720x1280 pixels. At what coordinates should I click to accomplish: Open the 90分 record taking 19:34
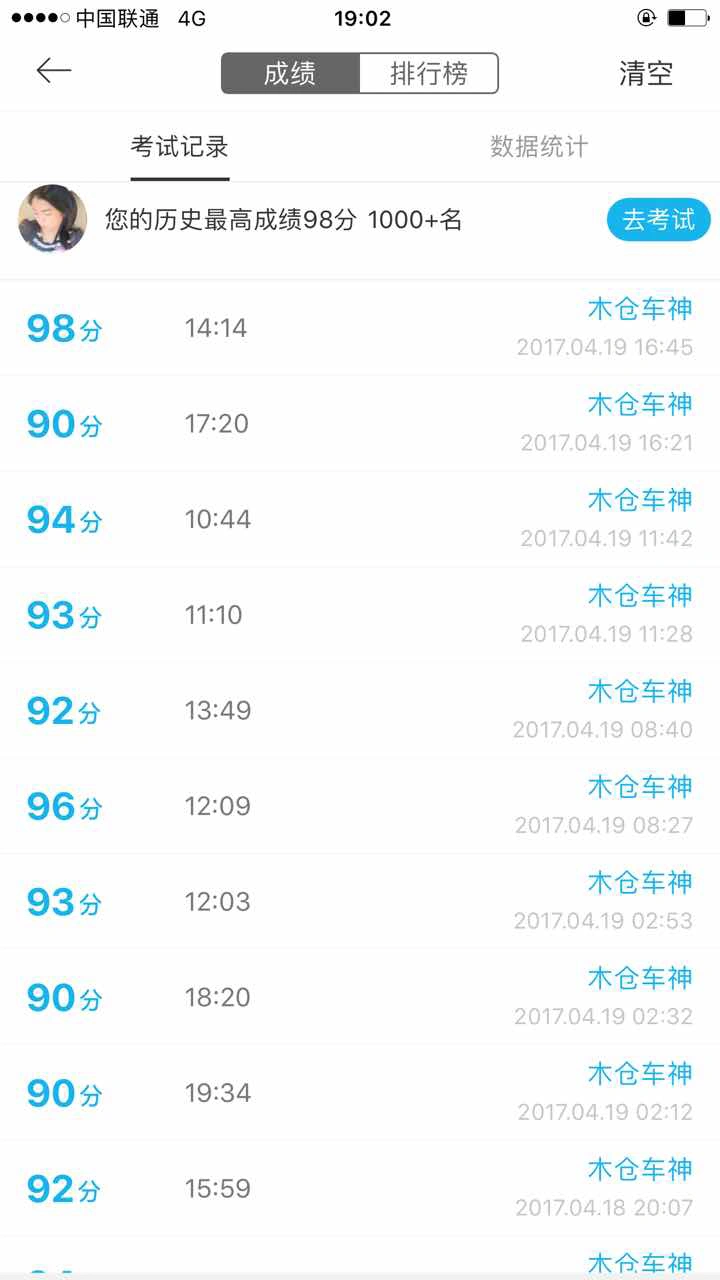[x=360, y=1093]
